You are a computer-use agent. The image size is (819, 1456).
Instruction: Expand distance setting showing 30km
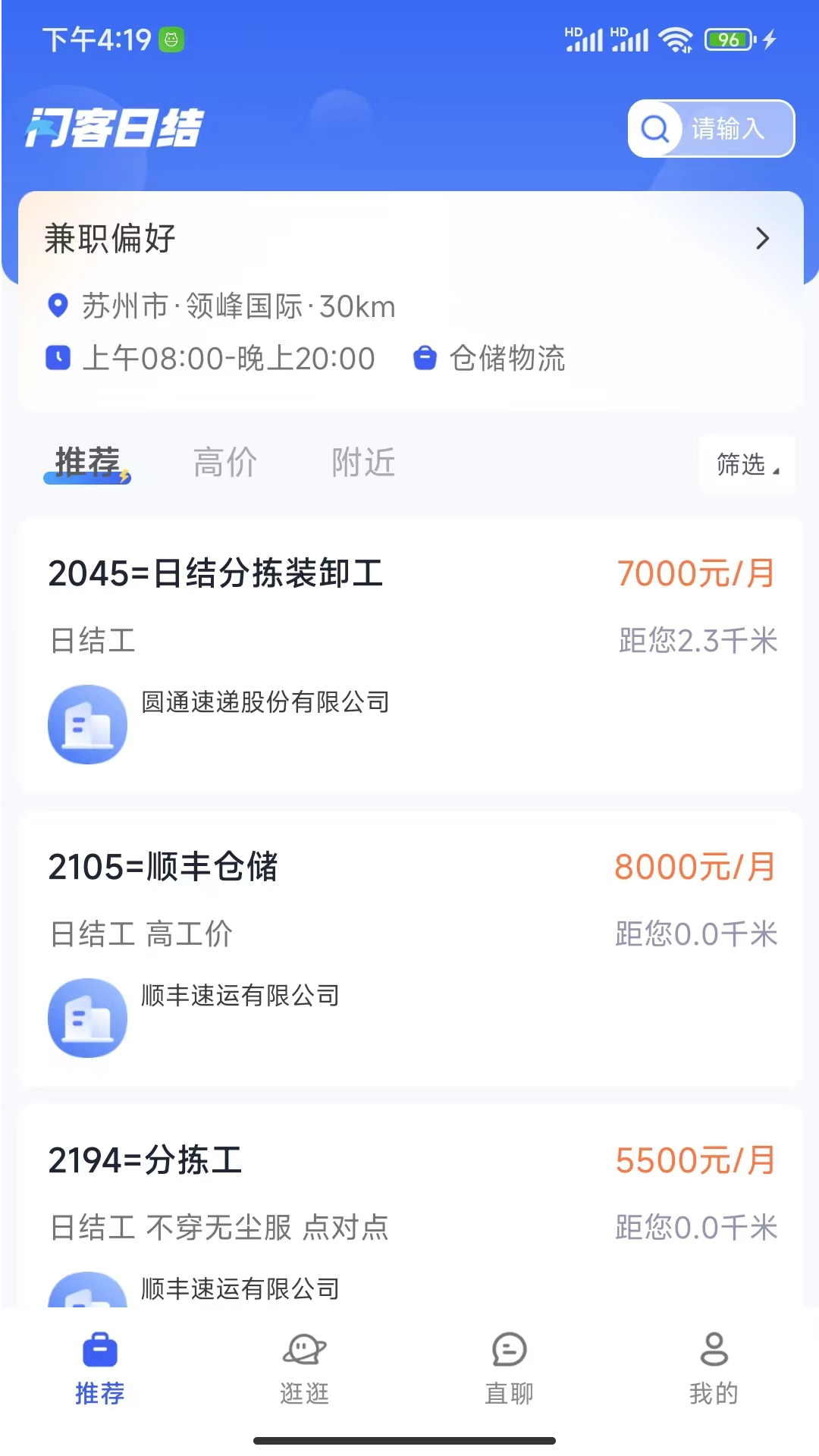356,306
